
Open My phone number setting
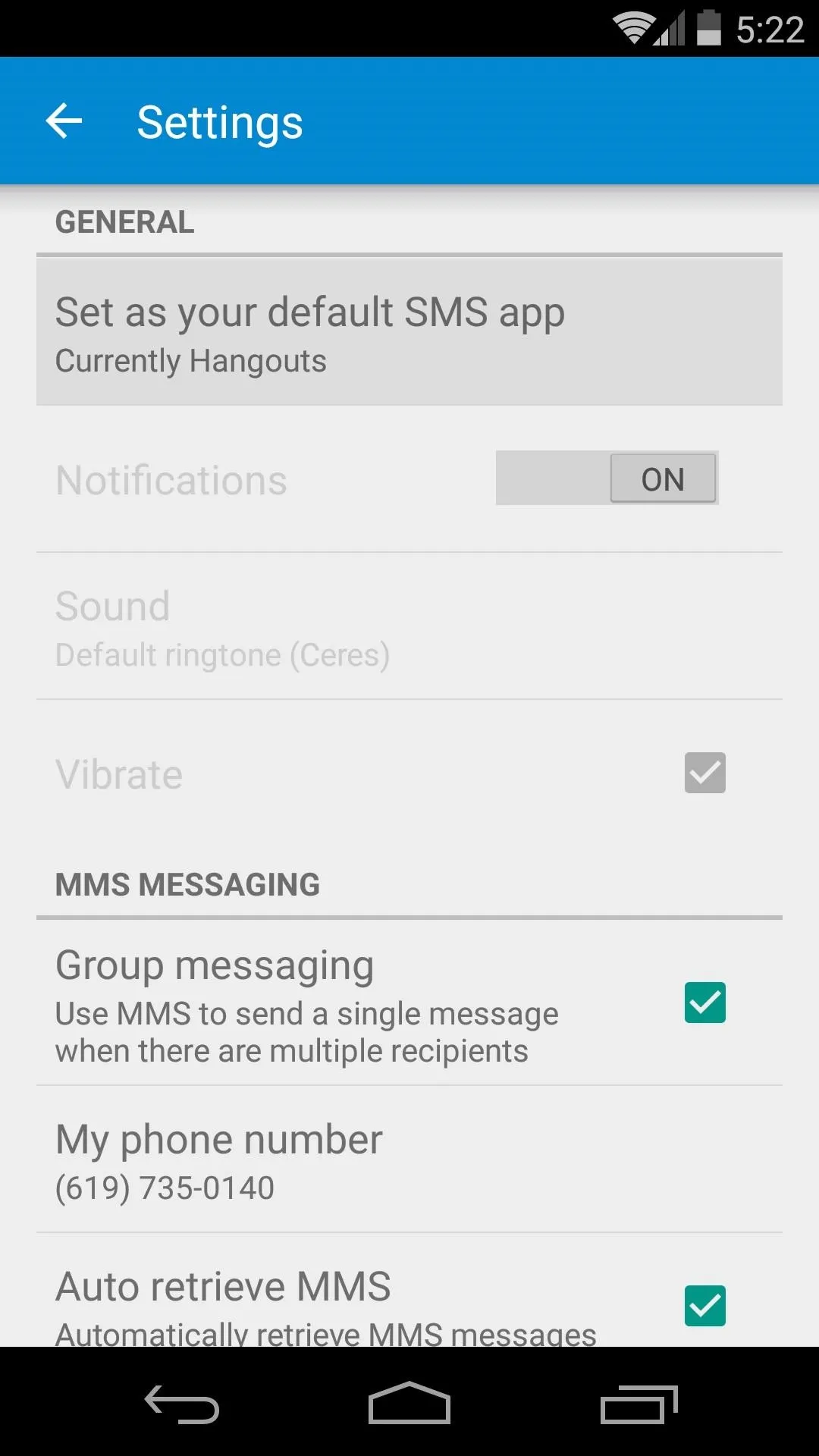click(x=409, y=1159)
